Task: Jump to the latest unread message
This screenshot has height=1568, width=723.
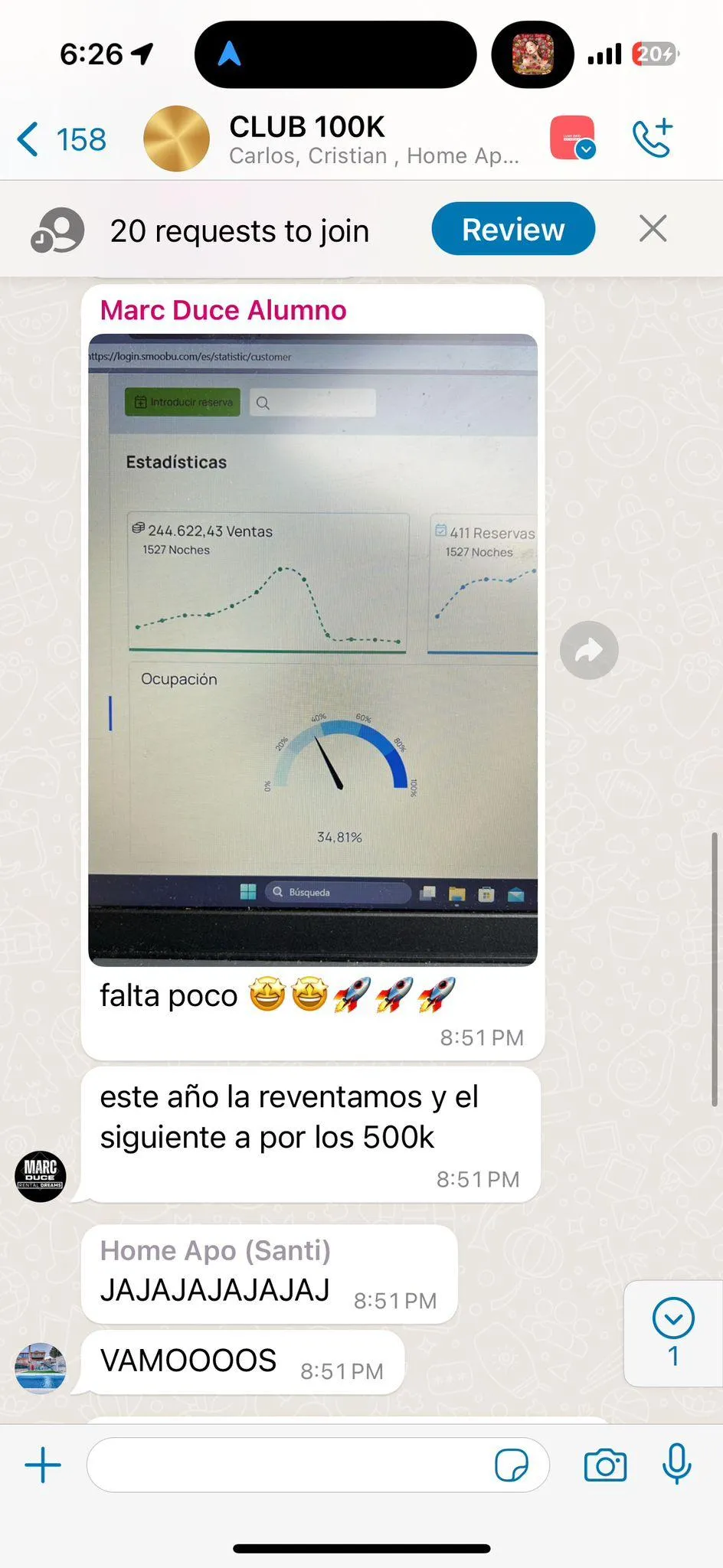Action: [673, 1332]
